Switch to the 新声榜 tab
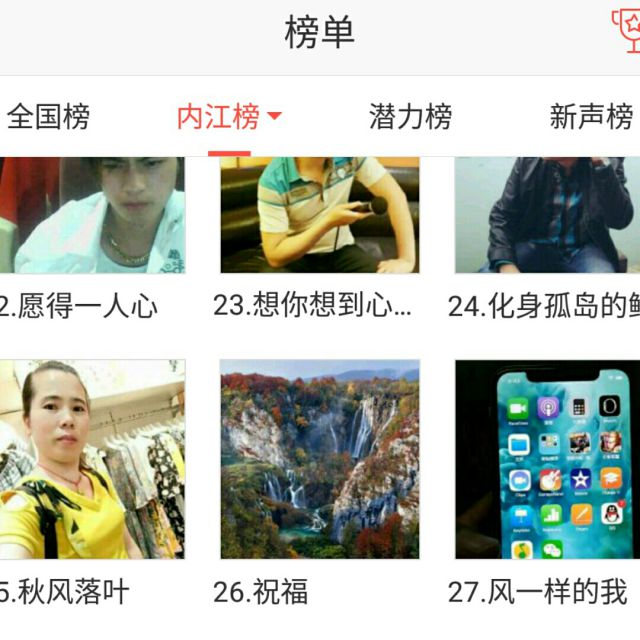Screen dimensions: 640x640 pos(590,117)
